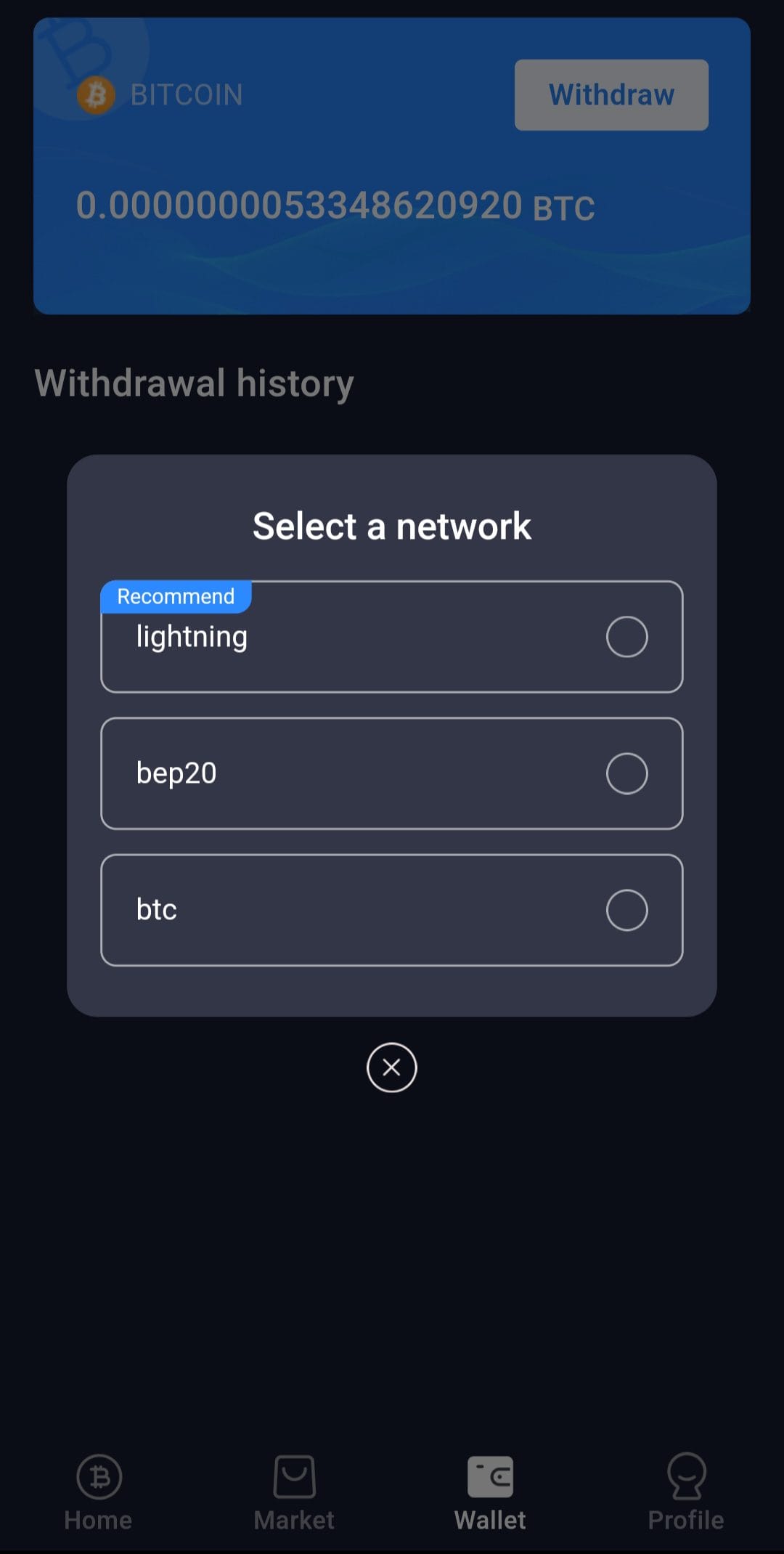This screenshot has width=784, height=1554.
Task: Open the bep20 network option row
Action: click(x=392, y=773)
